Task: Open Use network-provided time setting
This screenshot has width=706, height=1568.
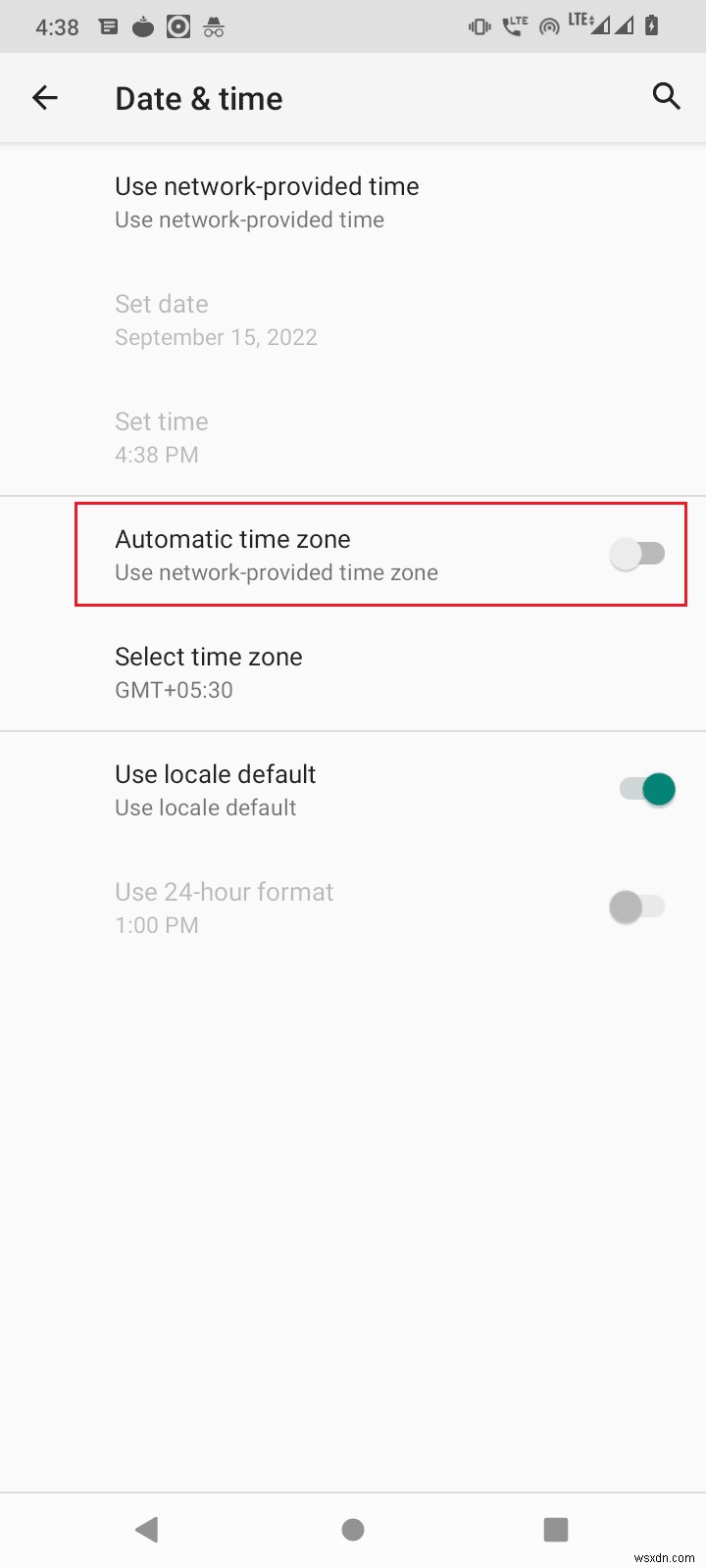Action: [x=267, y=202]
